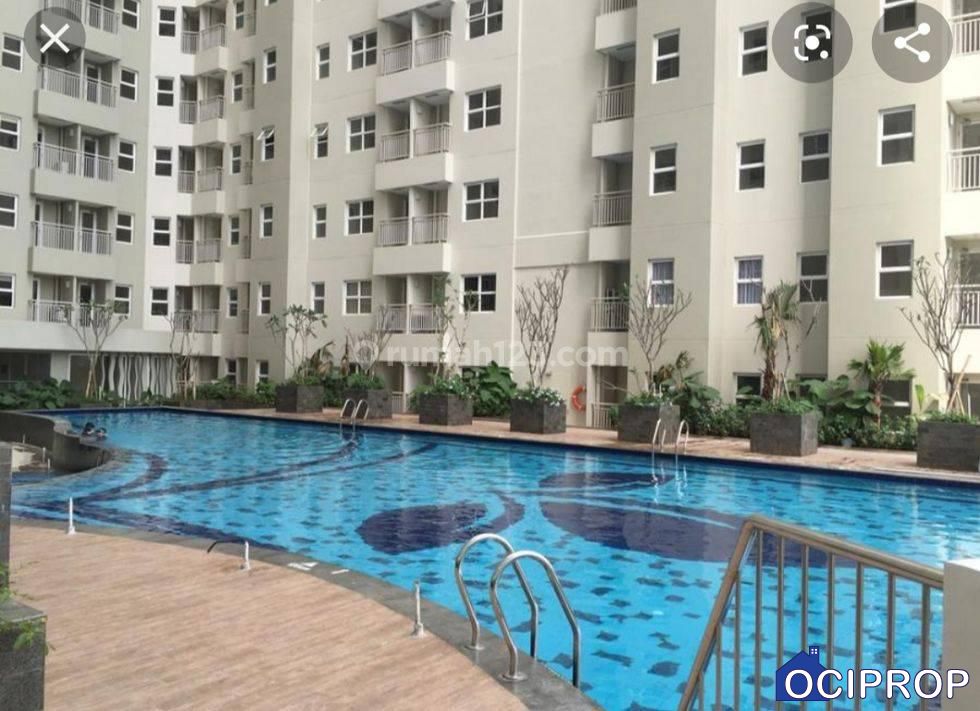Search this image with Lens

[x=812, y=42]
